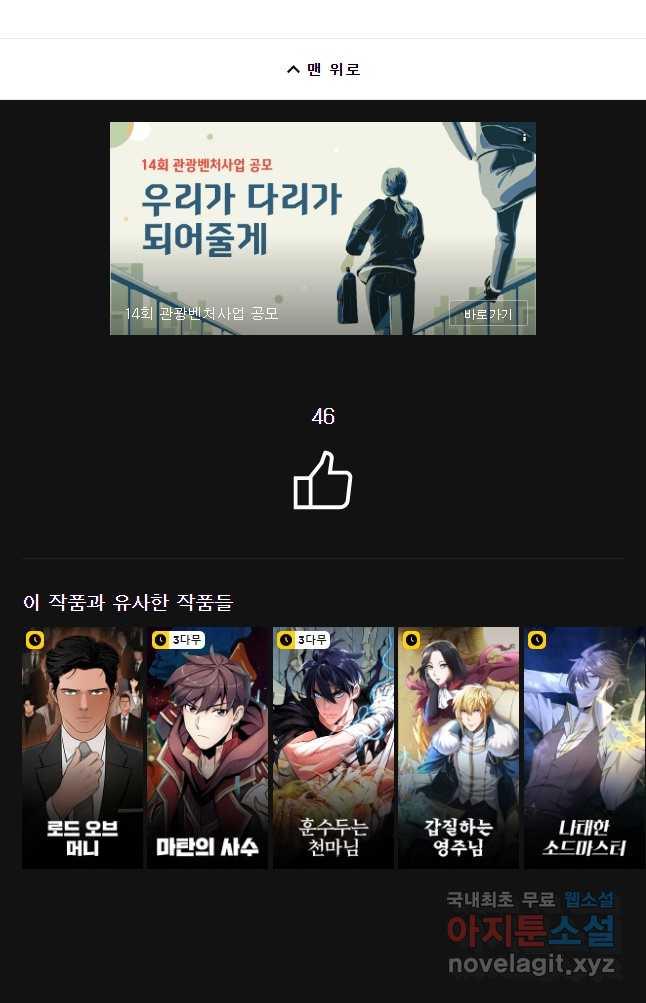Open 마탄의 사수 webtoon

click(x=207, y=747)
